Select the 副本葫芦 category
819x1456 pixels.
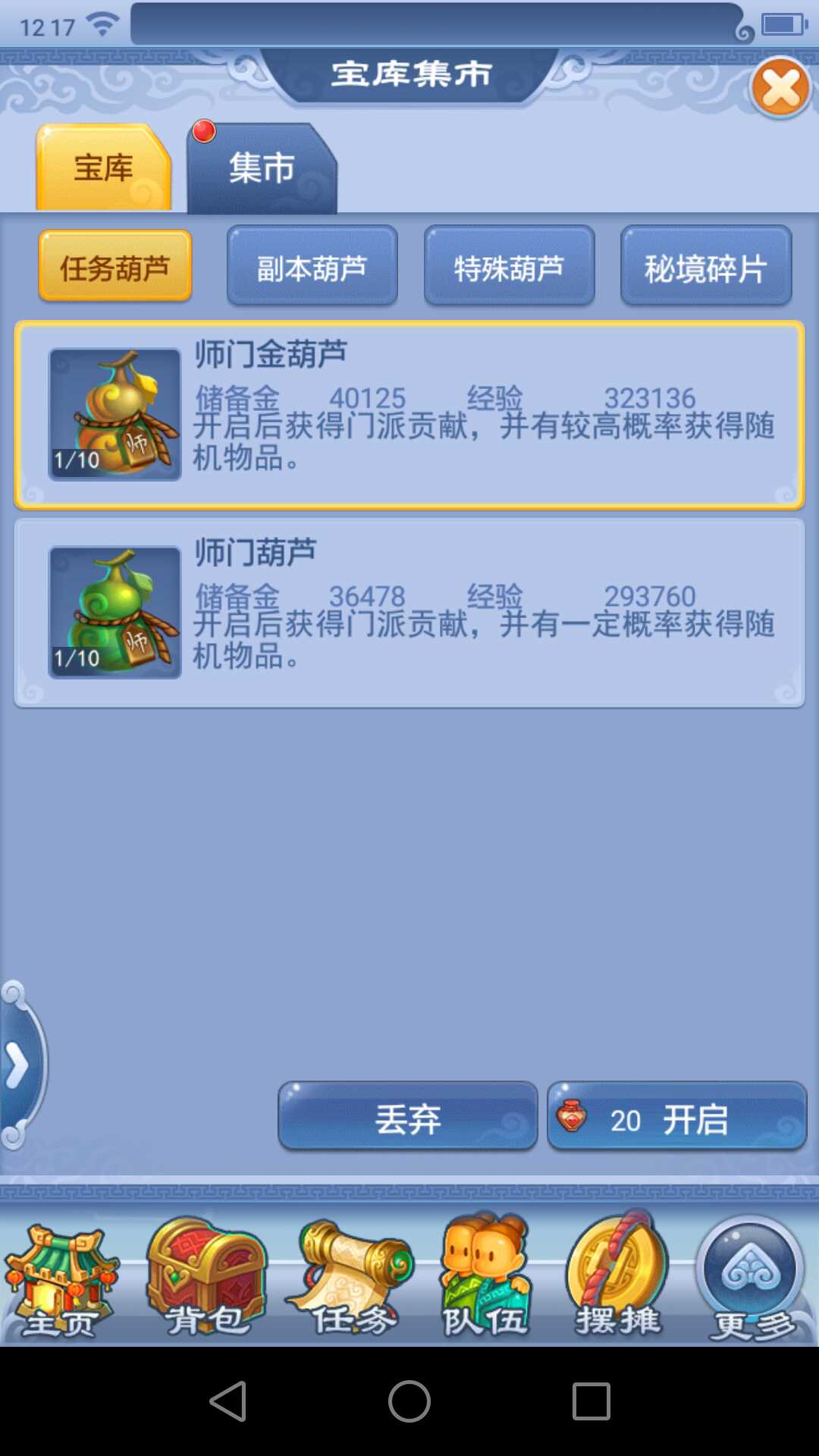pyautogui.click(x=312, y=267)
